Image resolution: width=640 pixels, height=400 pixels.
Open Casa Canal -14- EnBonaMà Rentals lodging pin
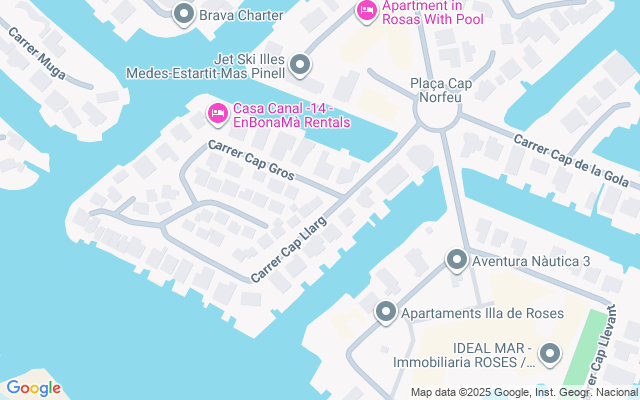pyautogui.click(x=217, y=114)
